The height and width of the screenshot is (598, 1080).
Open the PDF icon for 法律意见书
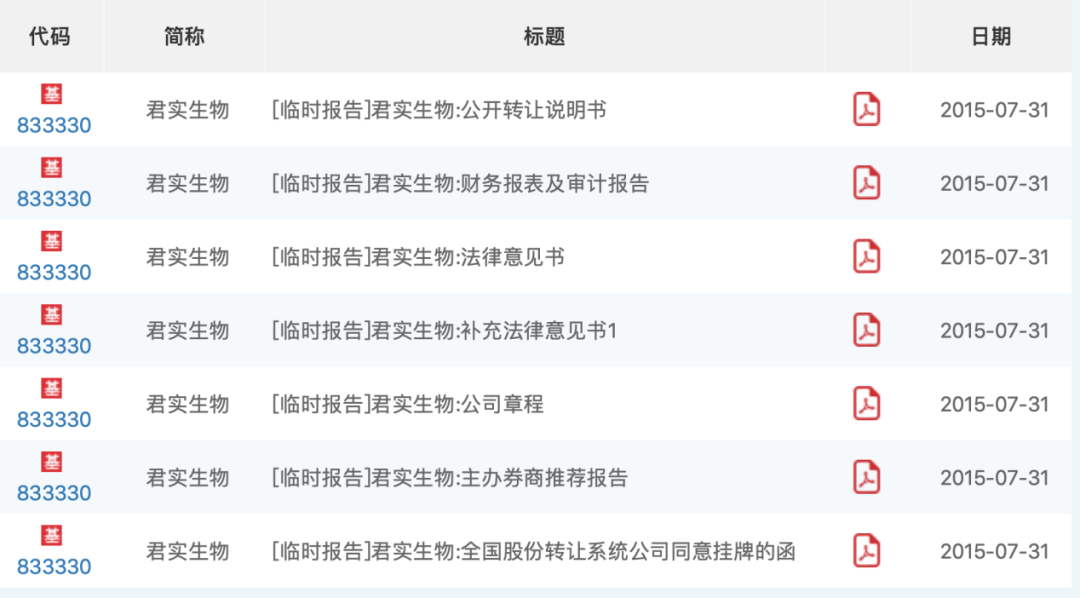[x=866, y=257]
